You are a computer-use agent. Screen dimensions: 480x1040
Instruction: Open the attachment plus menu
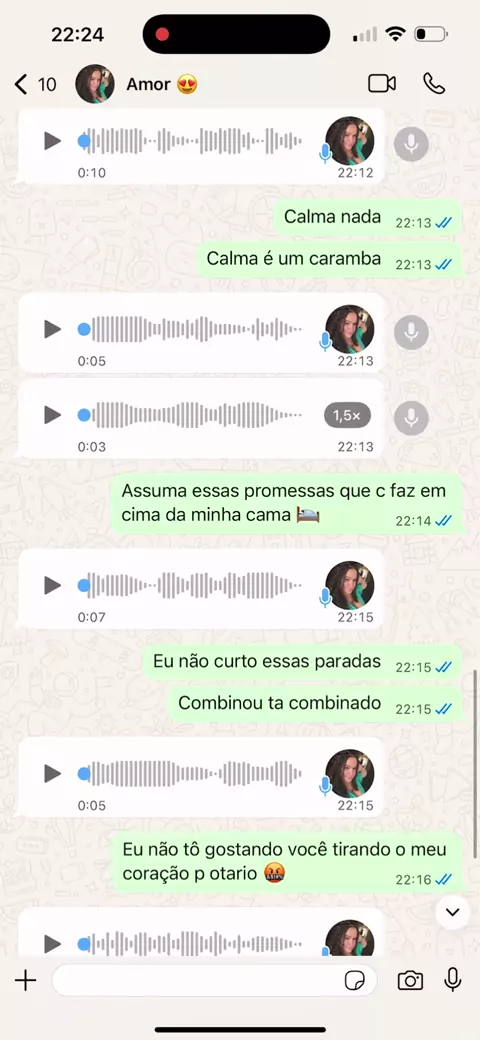[25, 980]
